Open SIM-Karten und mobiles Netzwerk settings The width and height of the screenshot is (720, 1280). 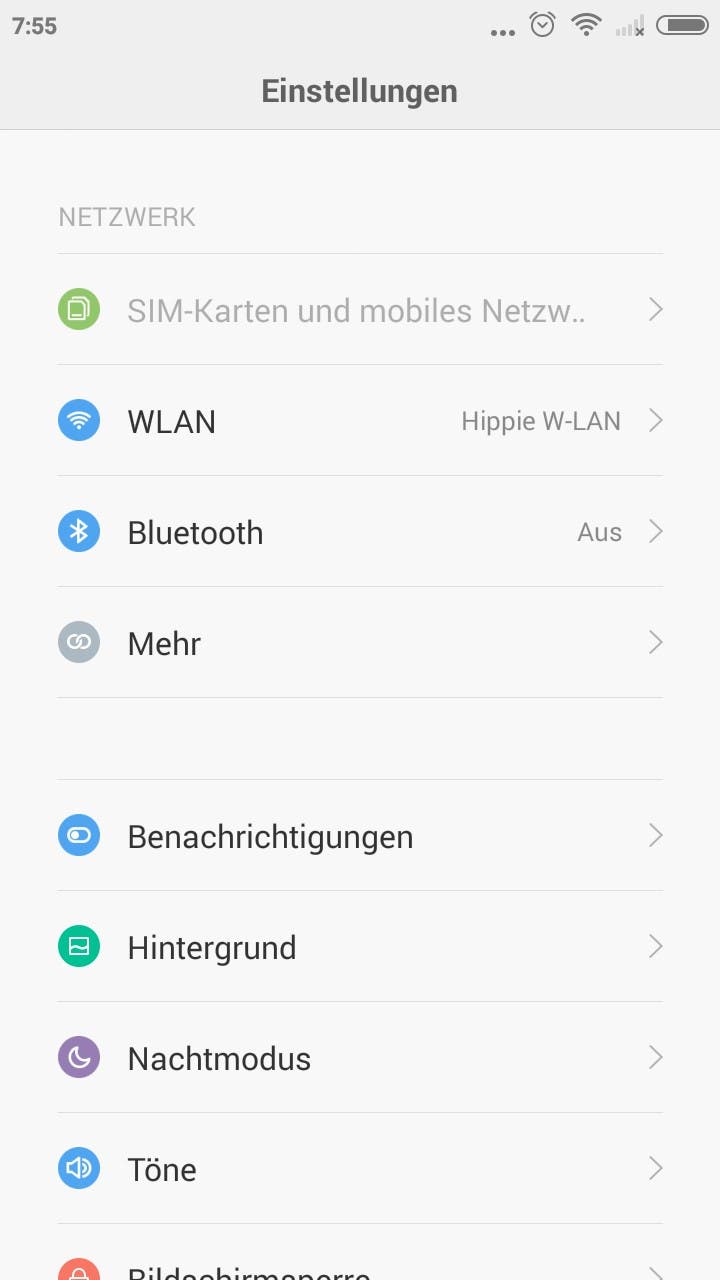pyautogui.click(x=360, y=309)
